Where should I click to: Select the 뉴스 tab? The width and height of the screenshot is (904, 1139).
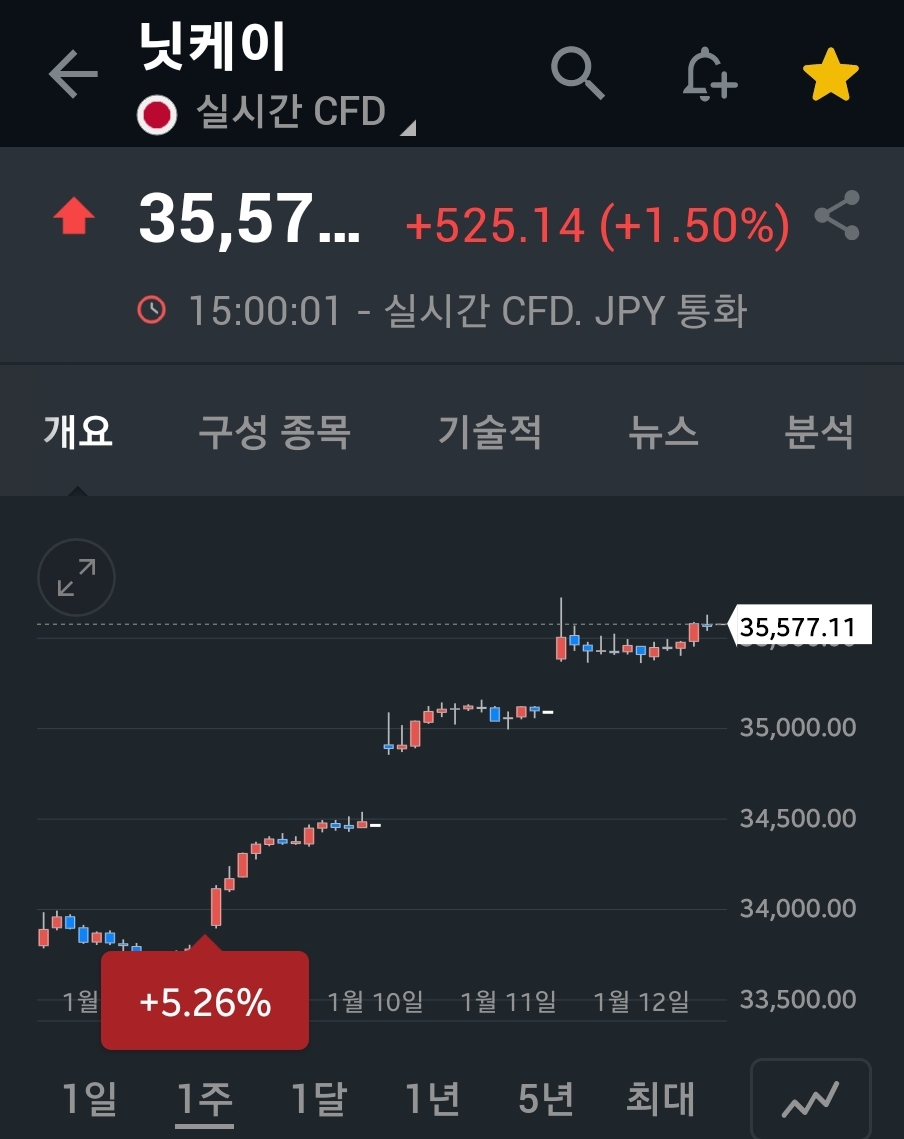662,431
